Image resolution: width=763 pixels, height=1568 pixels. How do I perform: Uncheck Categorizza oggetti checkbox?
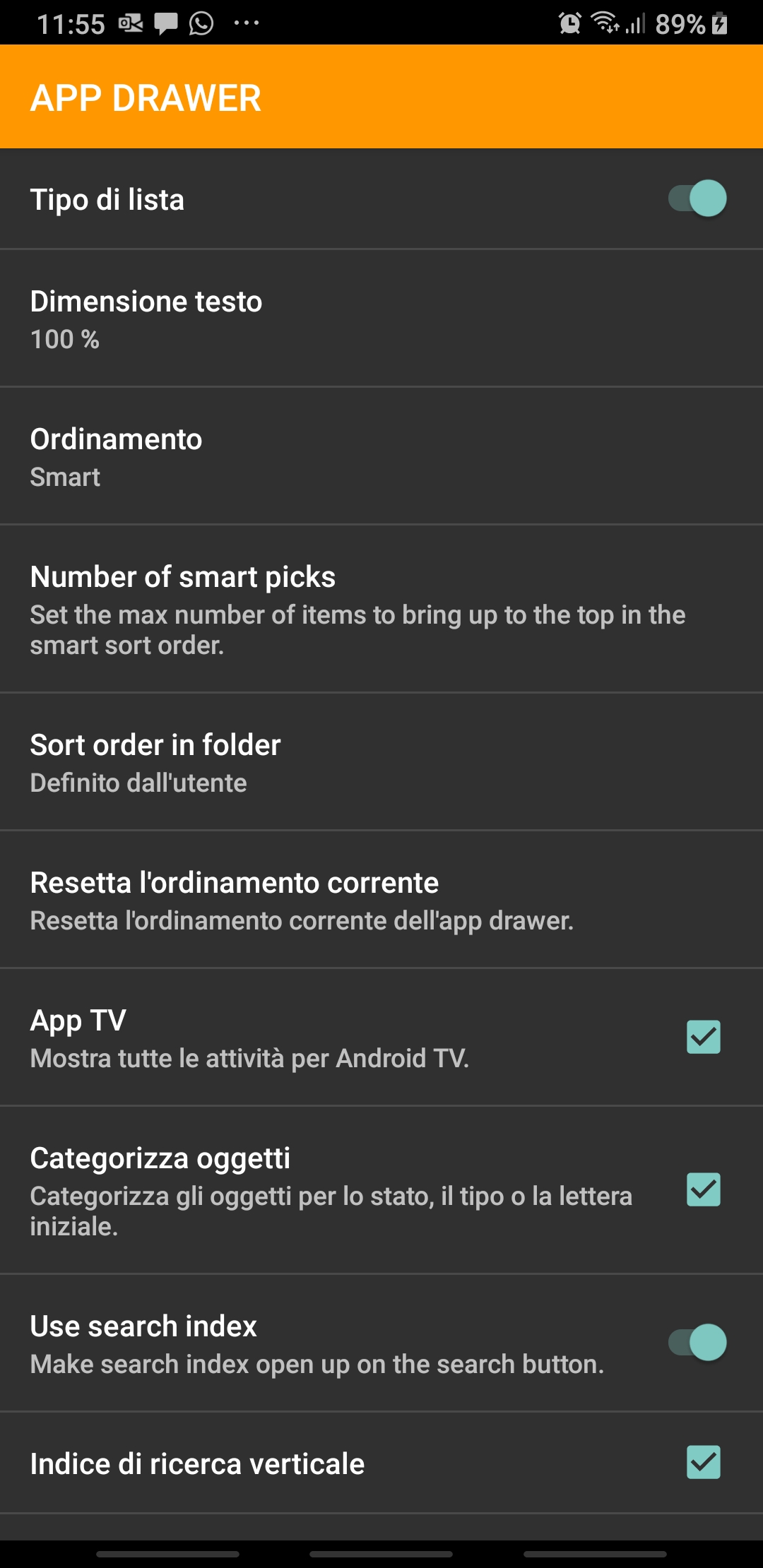tap(703, 1190)
